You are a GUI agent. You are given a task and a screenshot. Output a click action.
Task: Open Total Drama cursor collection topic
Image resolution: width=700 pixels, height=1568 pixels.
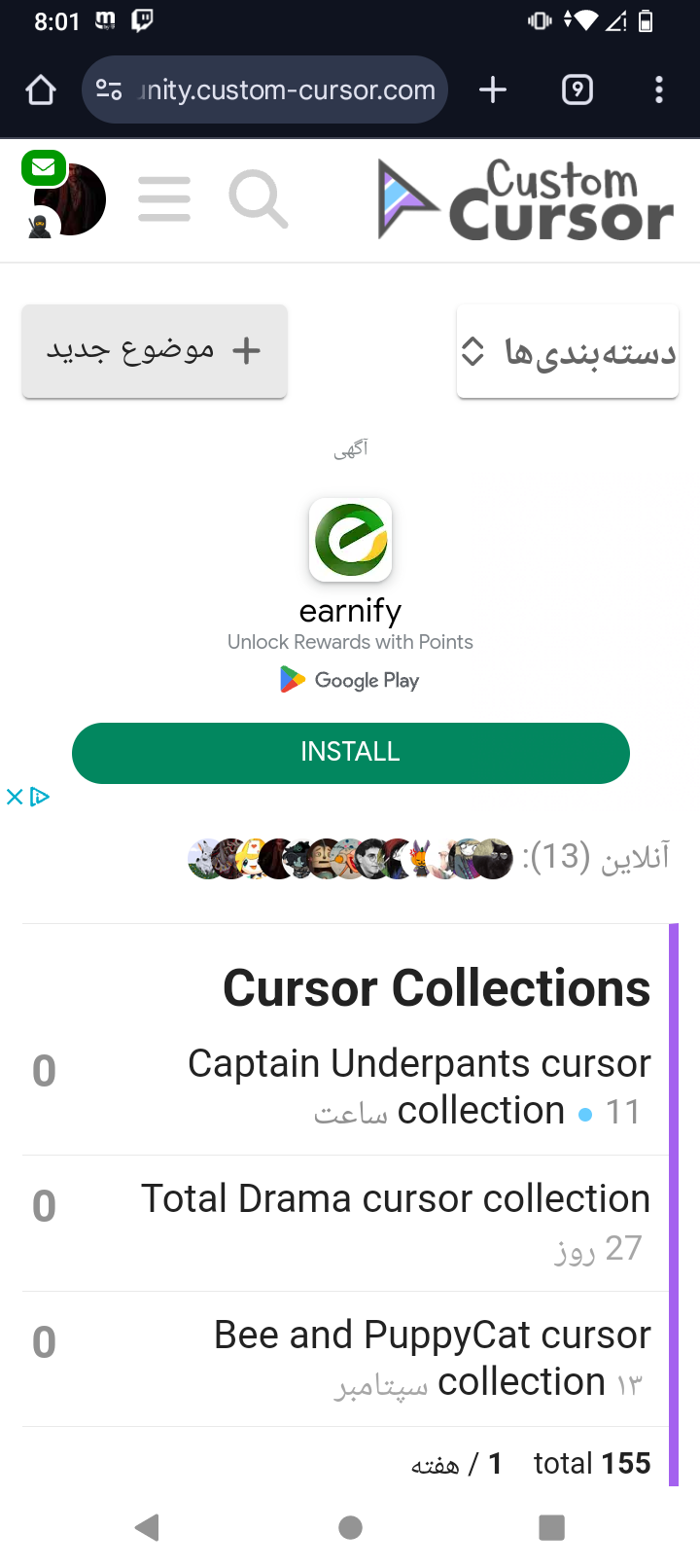[396, 1199]
